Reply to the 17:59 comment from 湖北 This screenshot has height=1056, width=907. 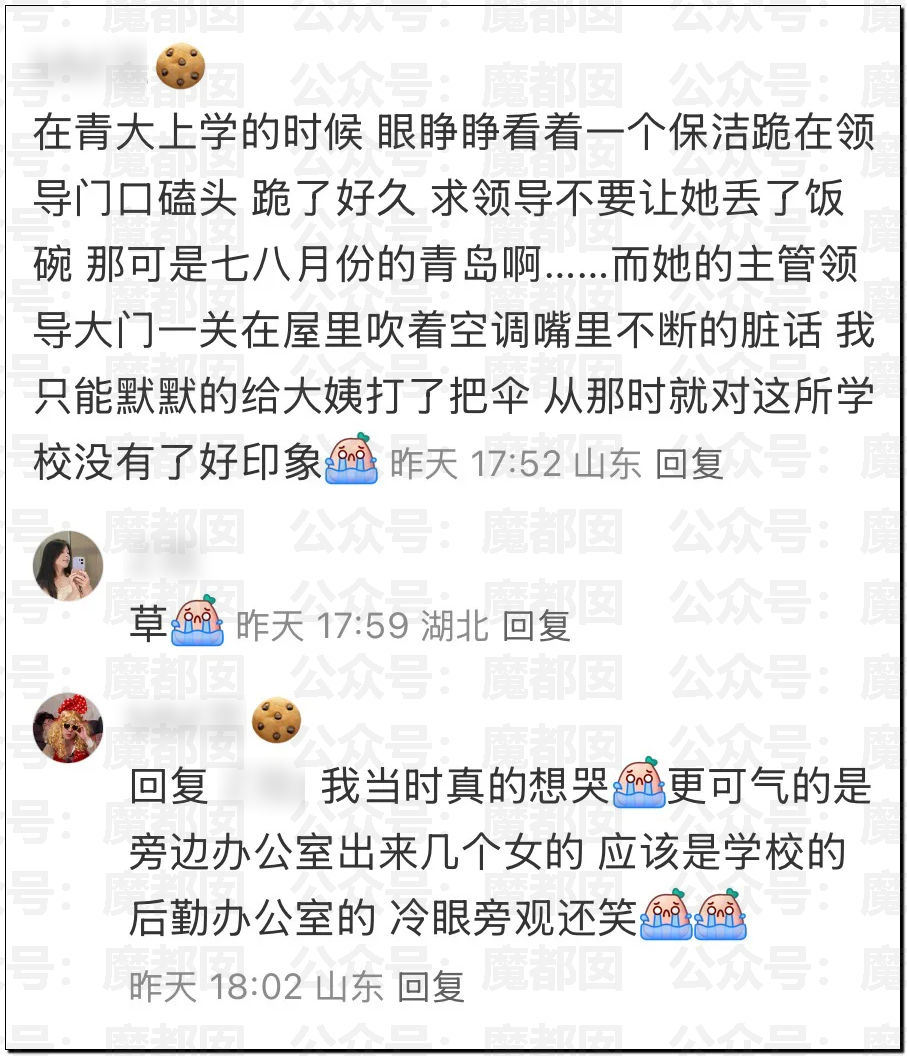(x=536, y=626)
